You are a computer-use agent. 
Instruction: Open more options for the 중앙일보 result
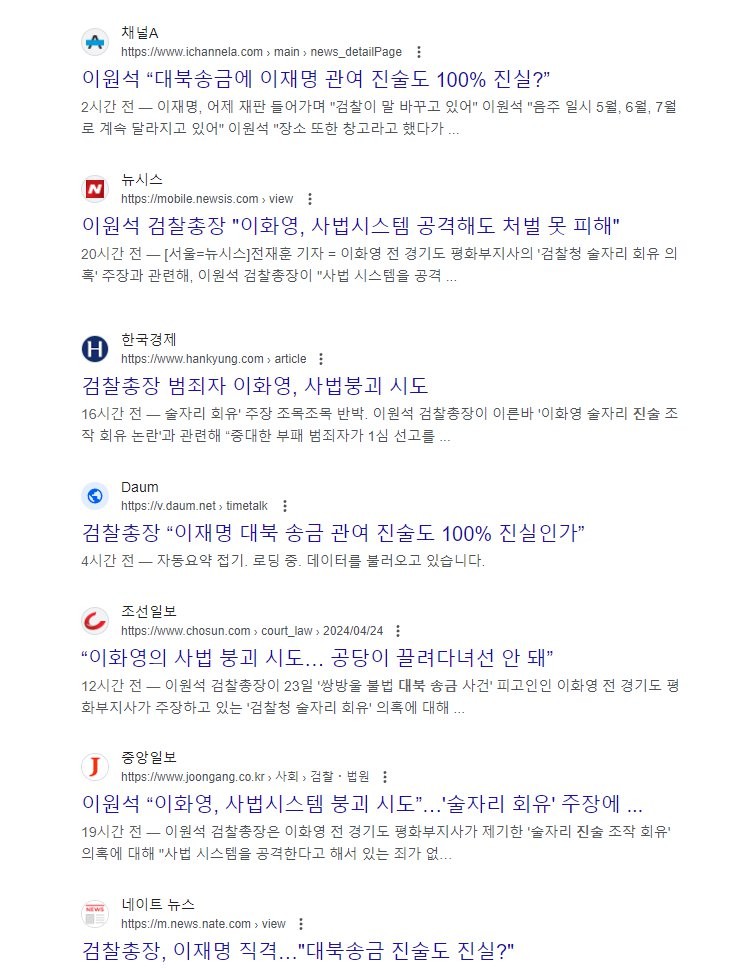(385, 777)
